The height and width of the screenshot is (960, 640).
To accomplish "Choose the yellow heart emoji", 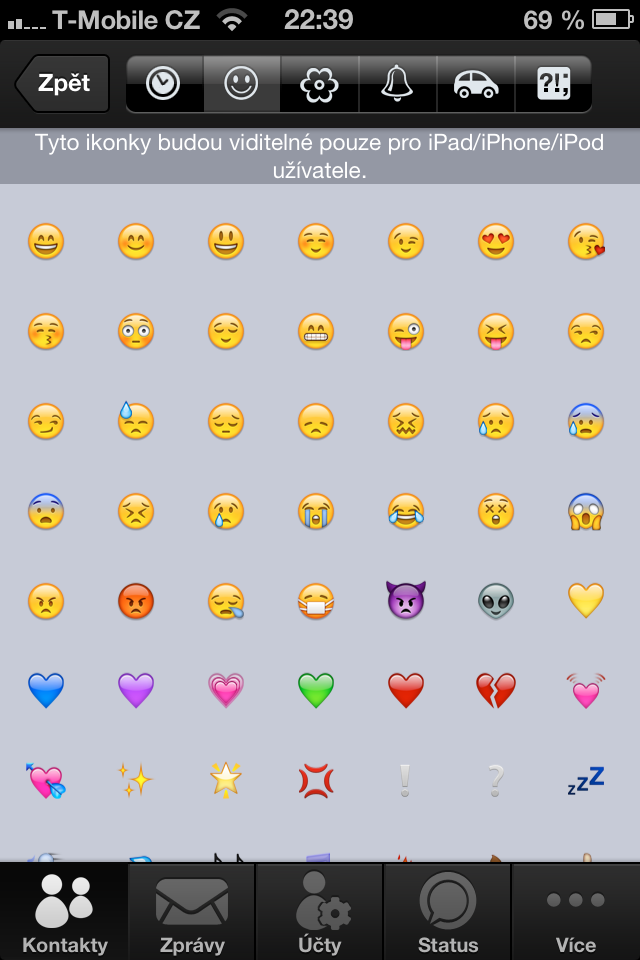I will coord(586,600).
